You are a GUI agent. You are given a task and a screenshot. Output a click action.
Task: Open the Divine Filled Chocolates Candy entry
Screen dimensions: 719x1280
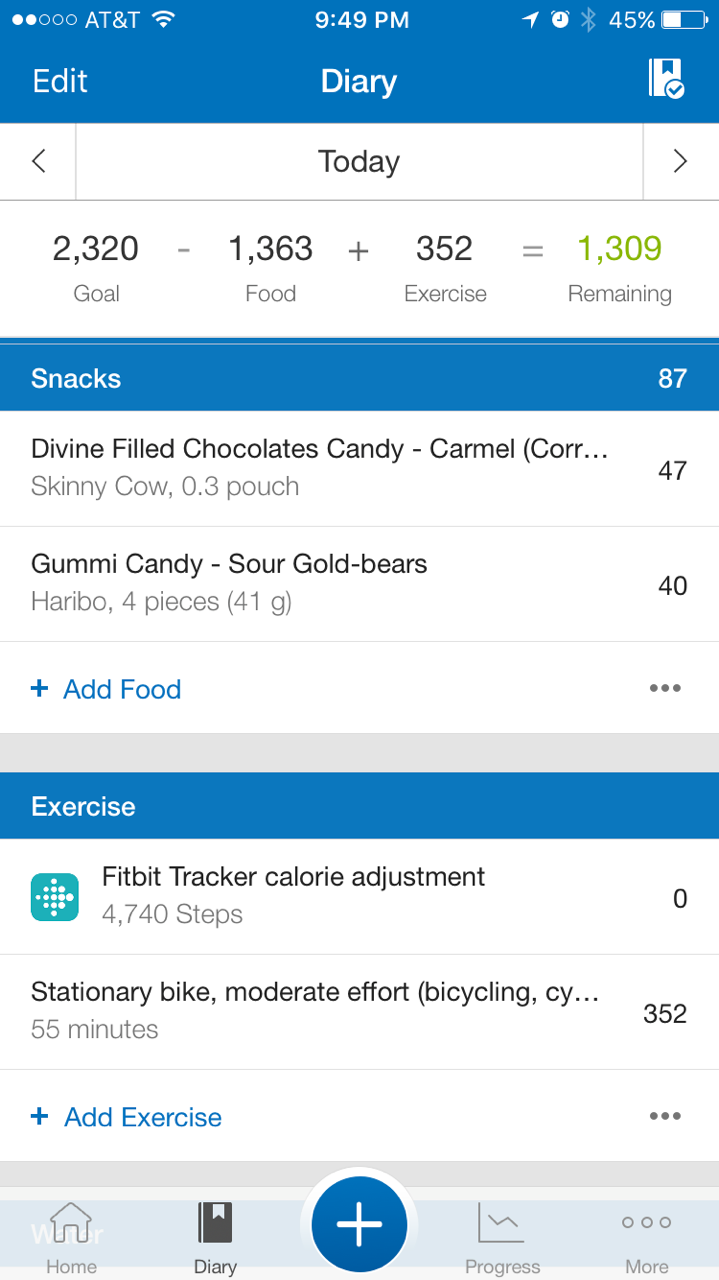(x=320, y=468)
